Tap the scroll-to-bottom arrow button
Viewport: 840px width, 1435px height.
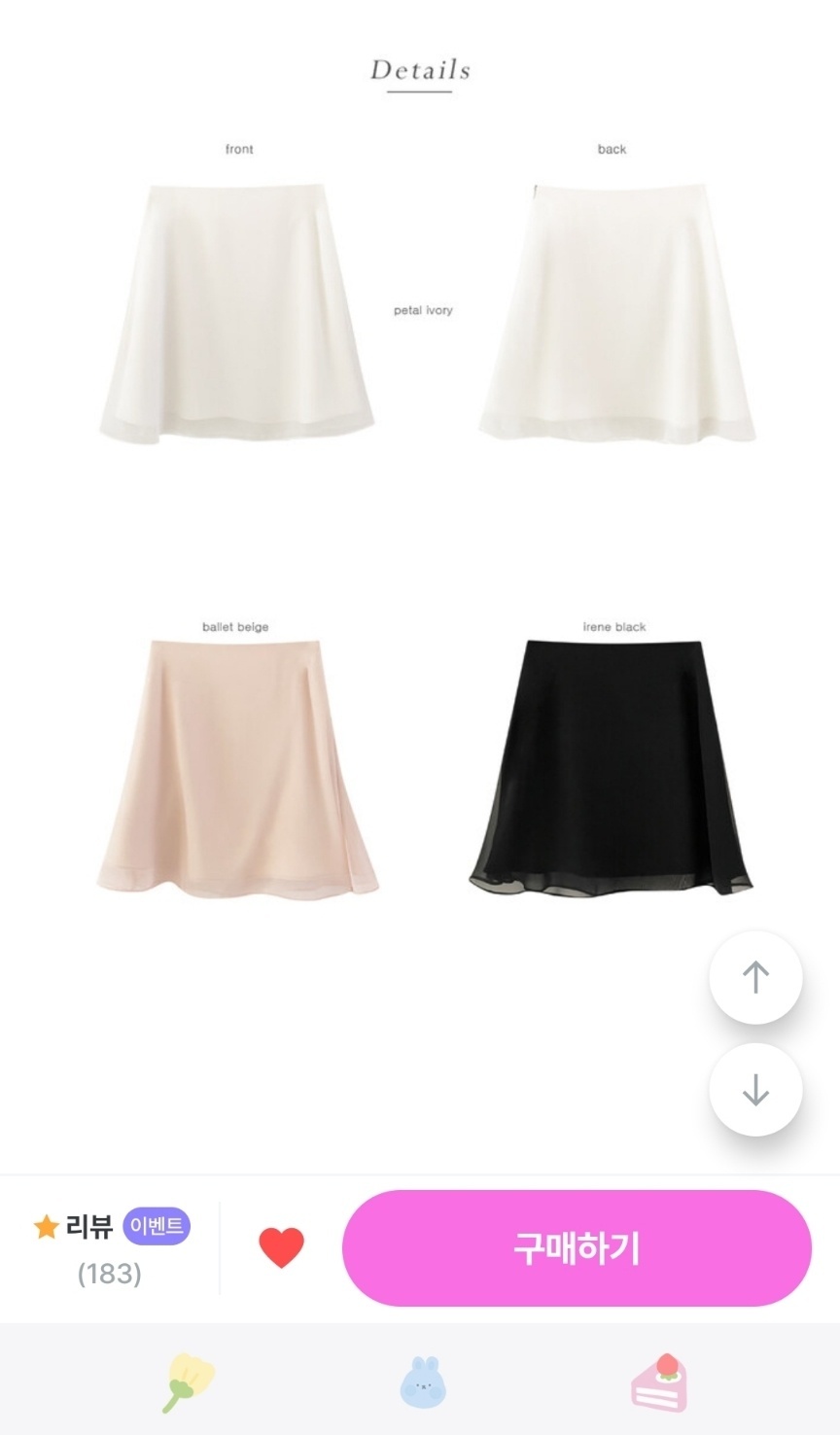point(755,1090)
